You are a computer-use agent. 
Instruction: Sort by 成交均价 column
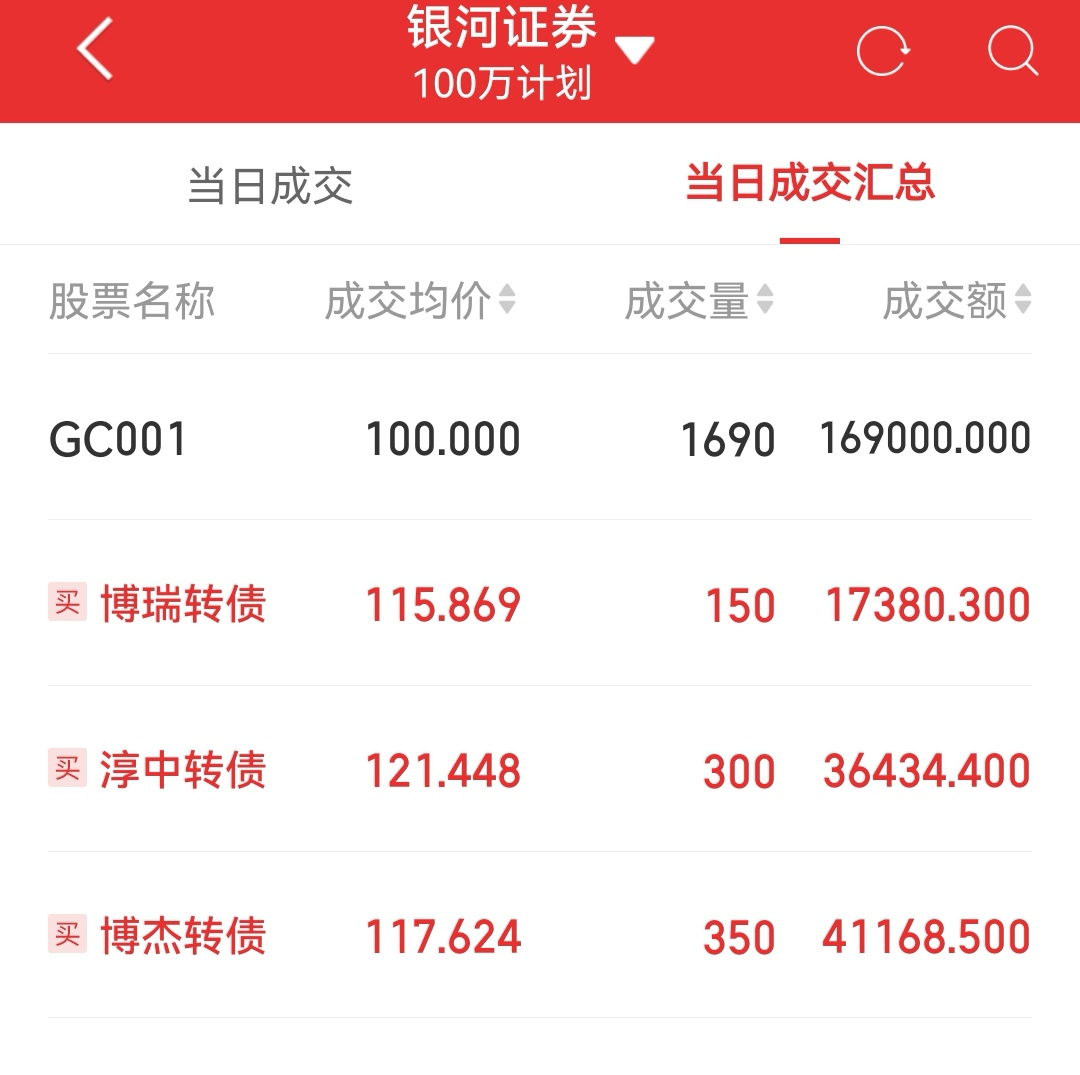pyautogui.click(x=420, y=301)
